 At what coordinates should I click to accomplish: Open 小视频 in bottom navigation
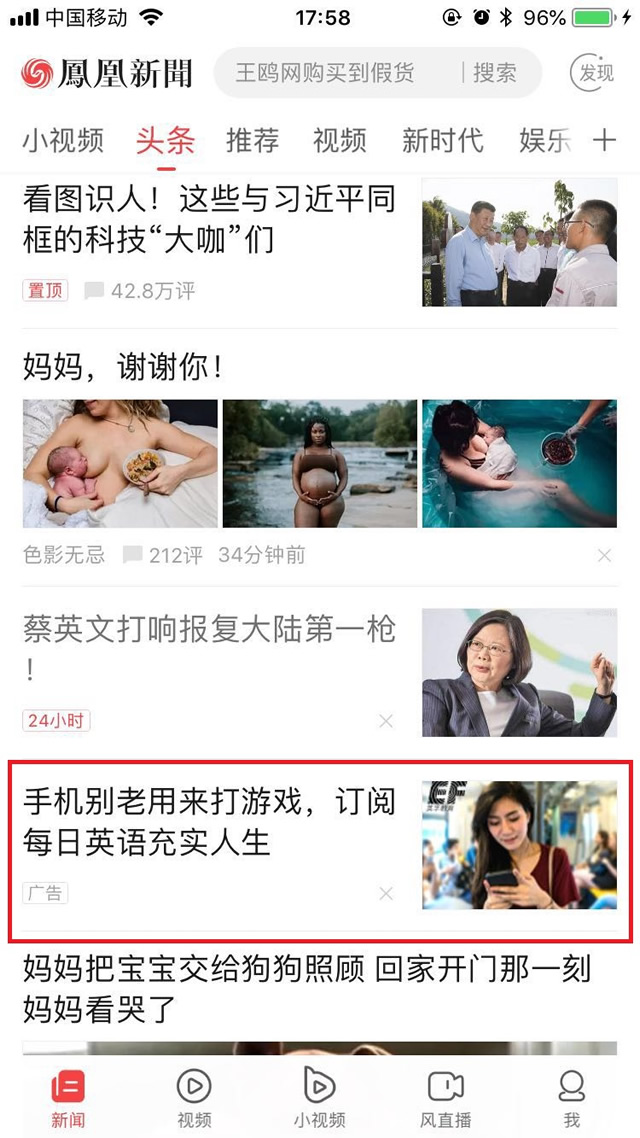(319, 1097)
